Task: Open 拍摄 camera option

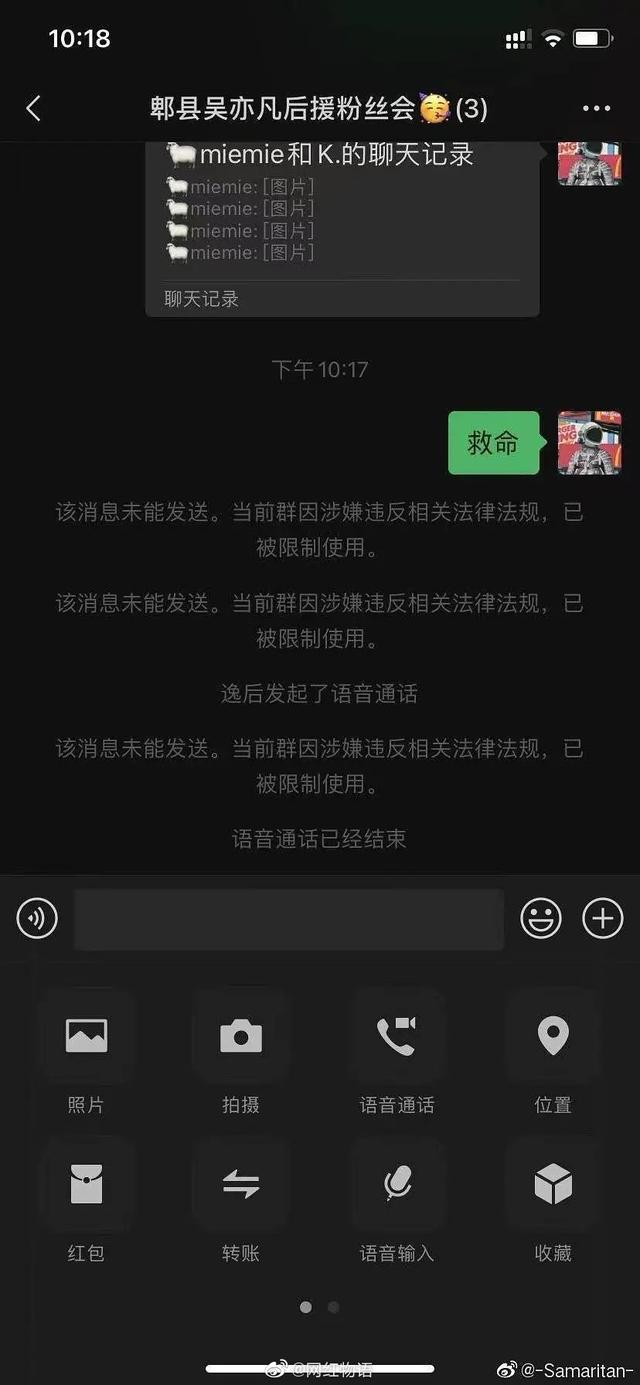Action: 241,1036
